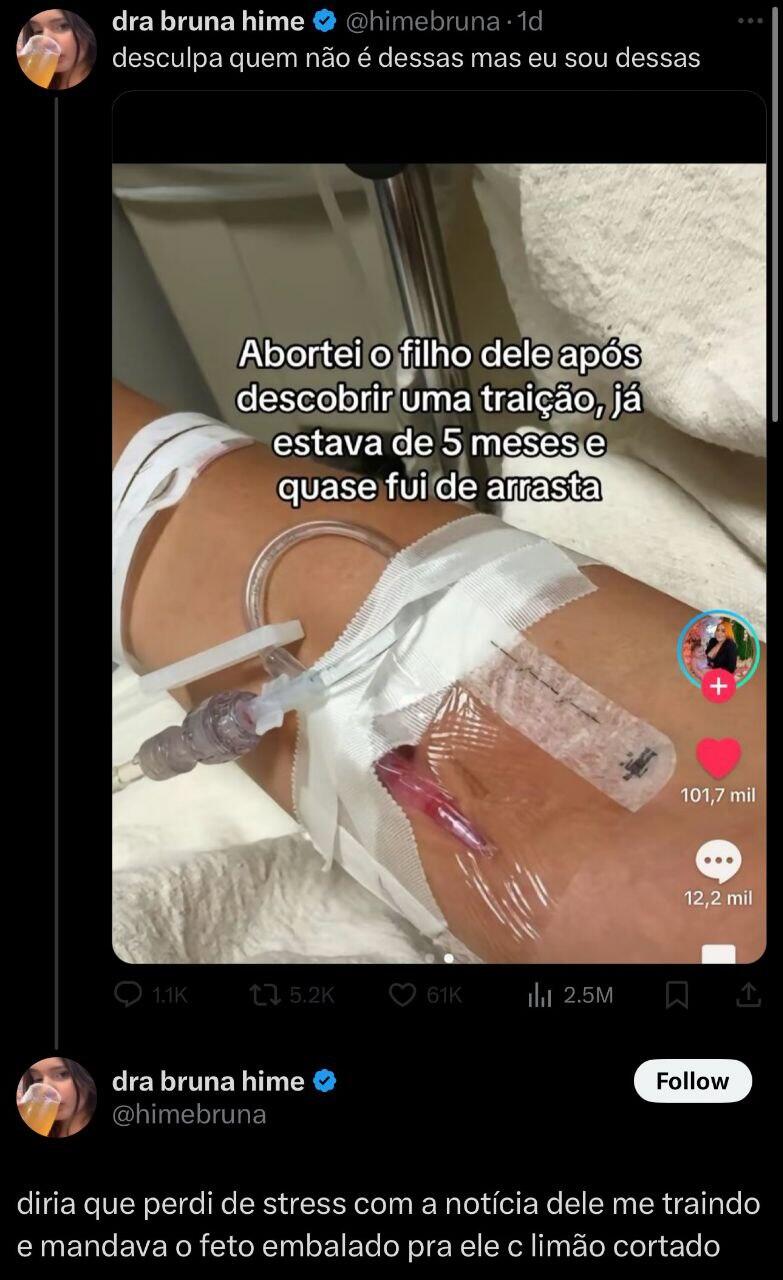Open the overflow menu on the top tweet
Screen dimensions: 783x1280
[x=748, y=20]
